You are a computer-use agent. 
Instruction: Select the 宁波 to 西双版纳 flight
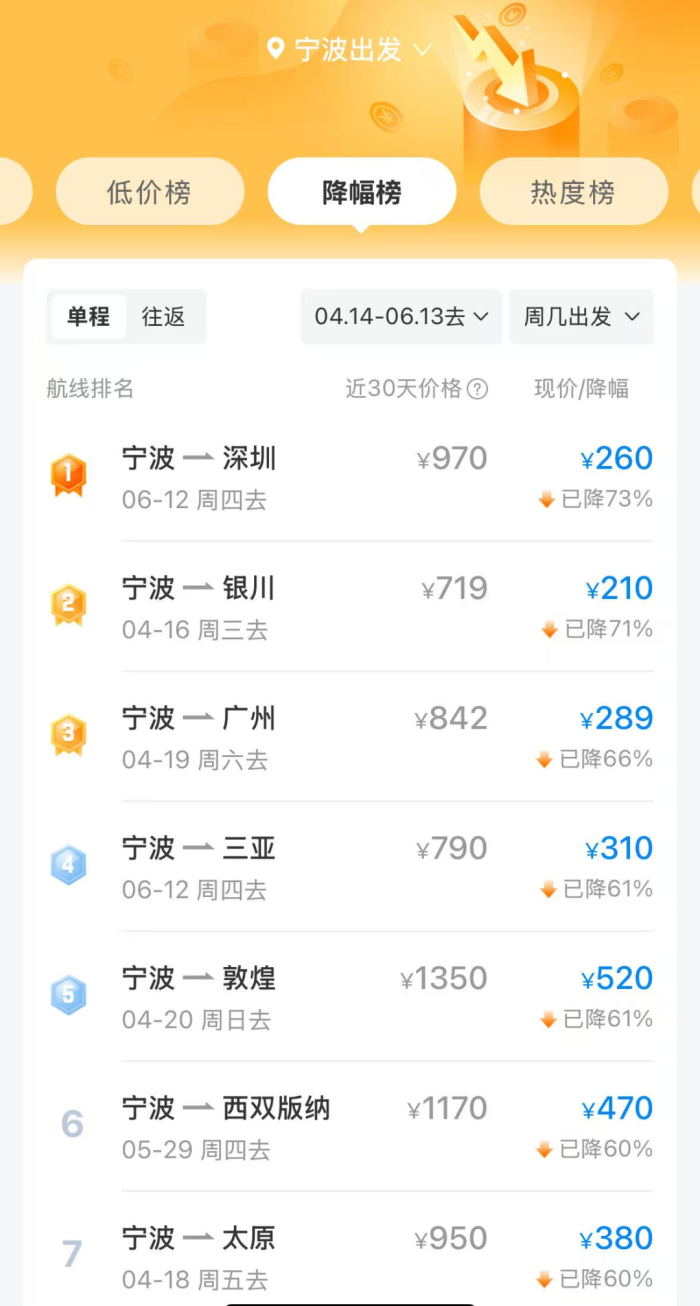[350, 1126]
